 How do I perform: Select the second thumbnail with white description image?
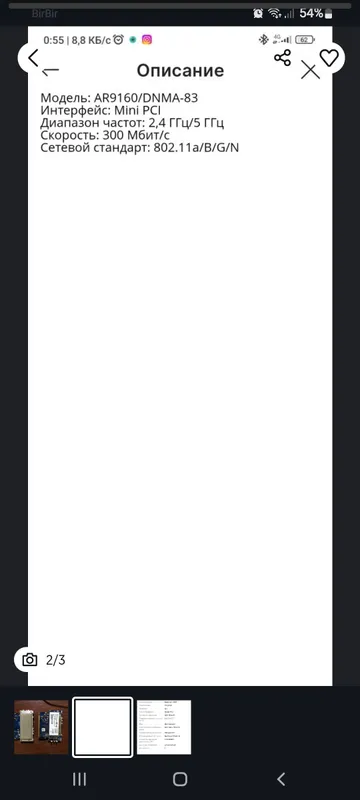point(102,727)
